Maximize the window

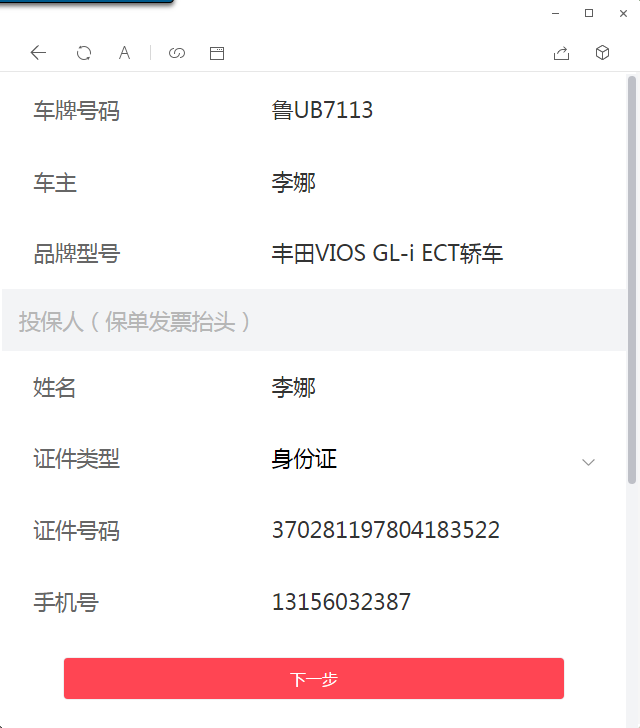click(x=589, y=13)
